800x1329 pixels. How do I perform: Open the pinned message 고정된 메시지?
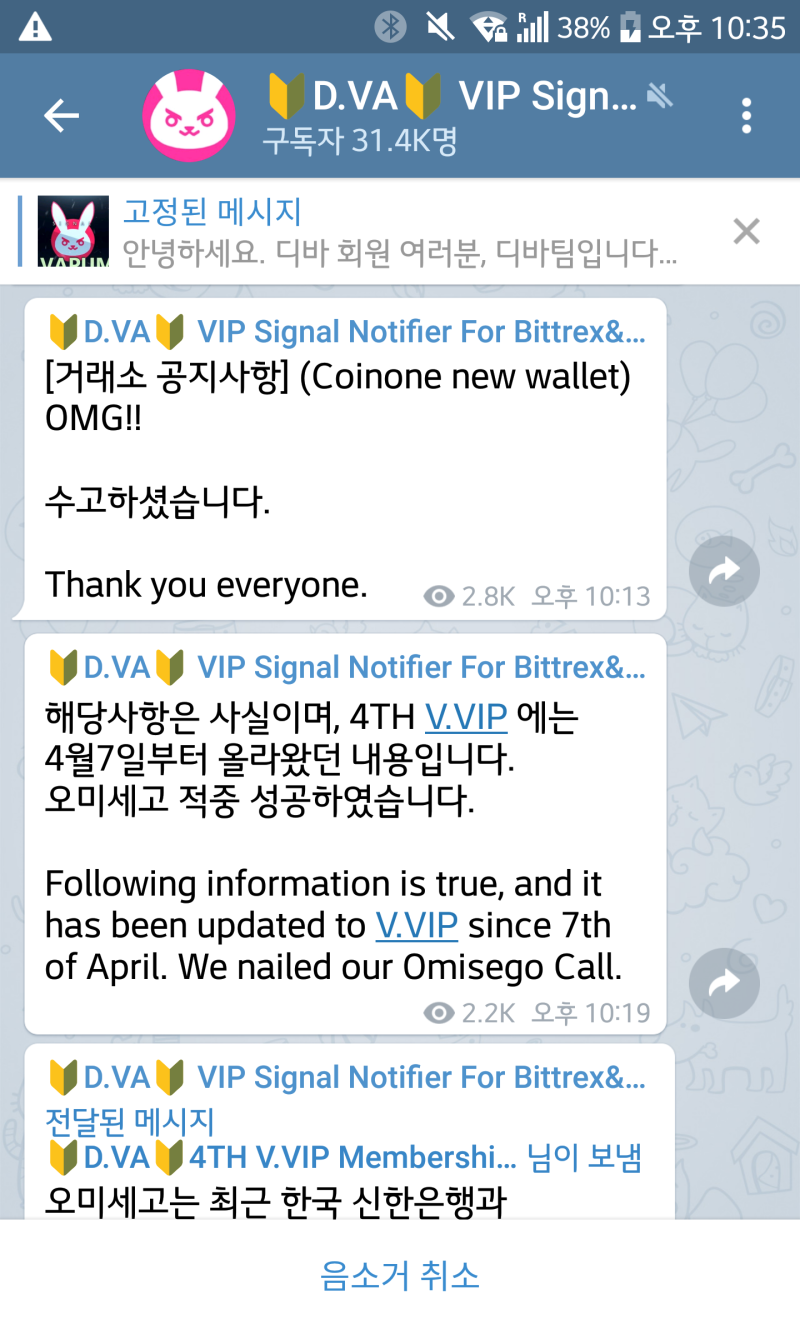400,232
